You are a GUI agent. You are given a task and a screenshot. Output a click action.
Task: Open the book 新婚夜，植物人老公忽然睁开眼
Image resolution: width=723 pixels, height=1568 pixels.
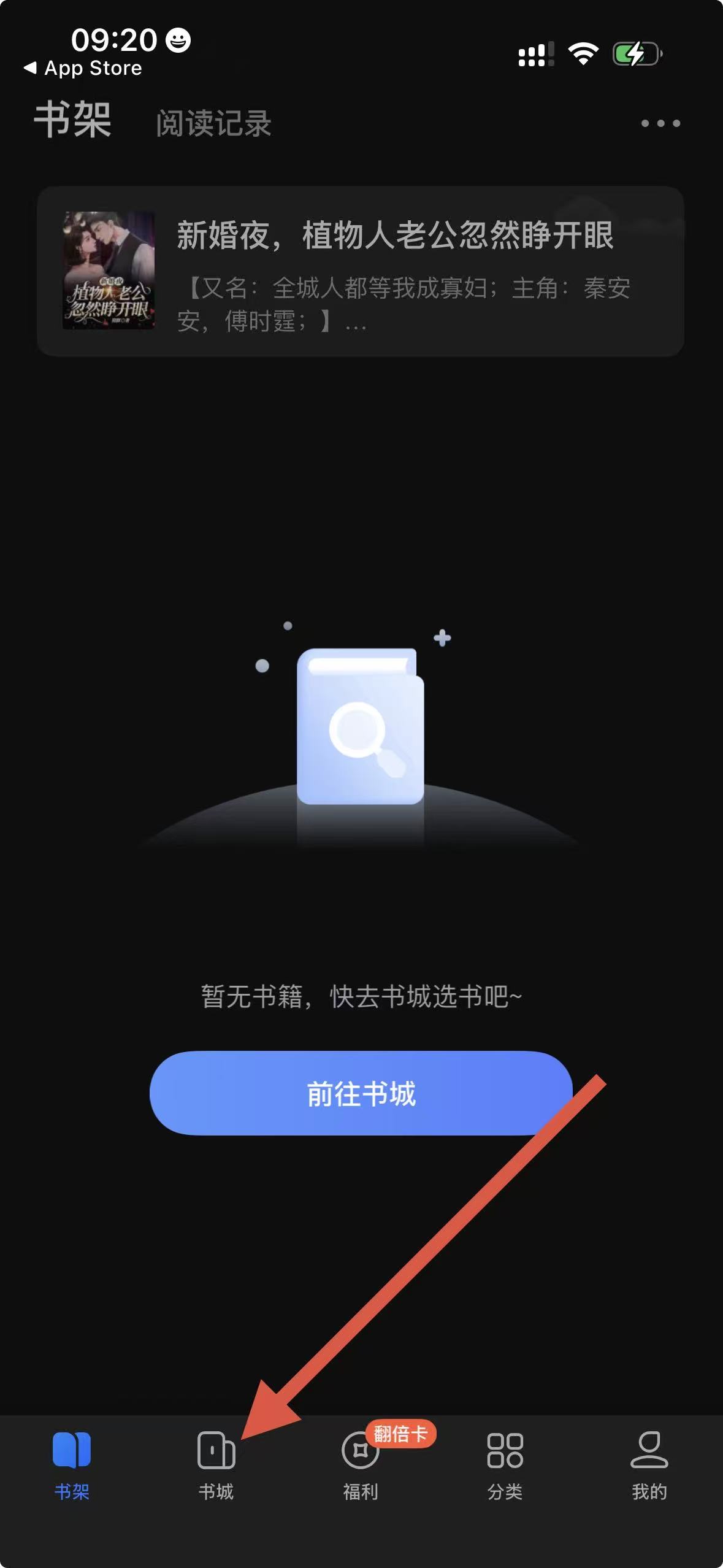[361, 271]
